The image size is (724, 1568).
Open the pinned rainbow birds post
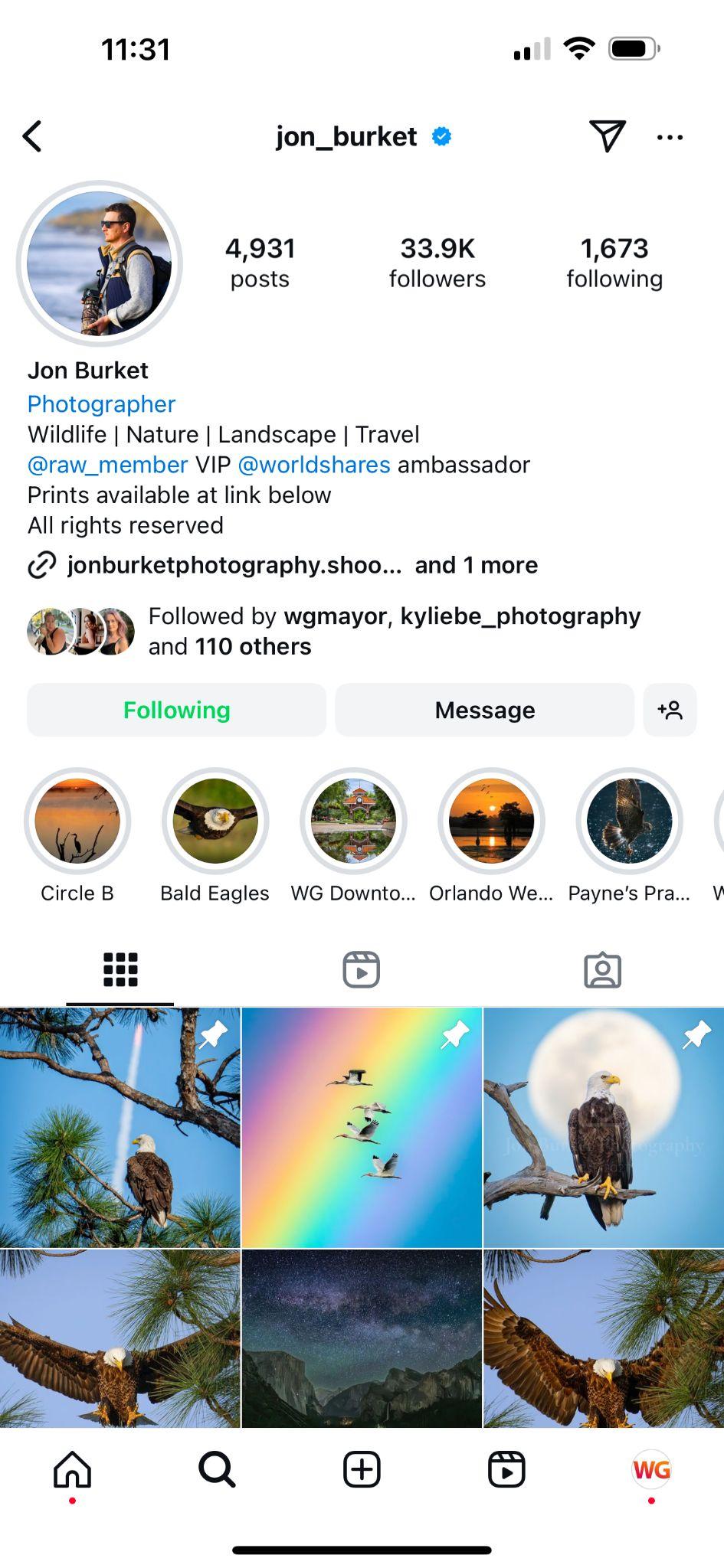pos(362,1127)
